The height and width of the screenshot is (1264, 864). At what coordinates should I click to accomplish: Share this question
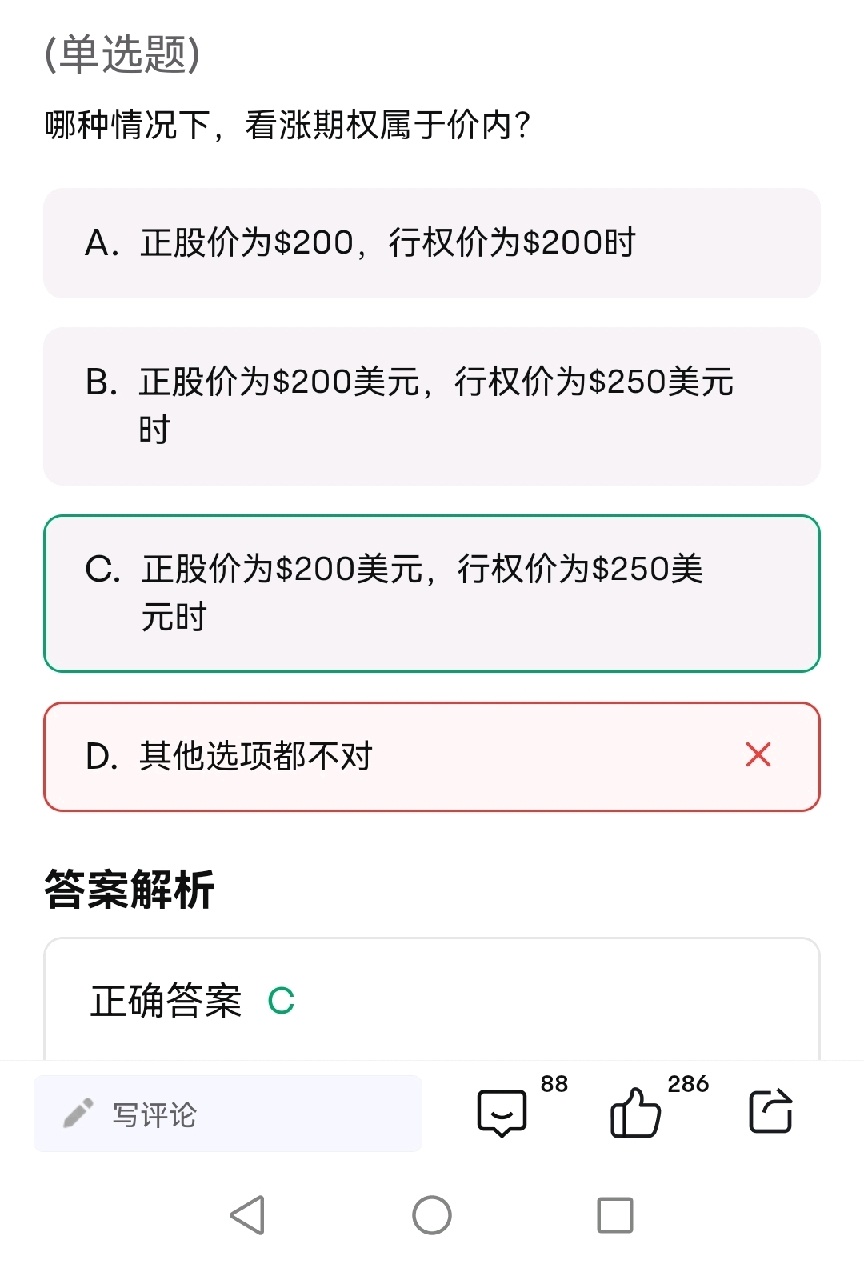(x=770, y=1112)
